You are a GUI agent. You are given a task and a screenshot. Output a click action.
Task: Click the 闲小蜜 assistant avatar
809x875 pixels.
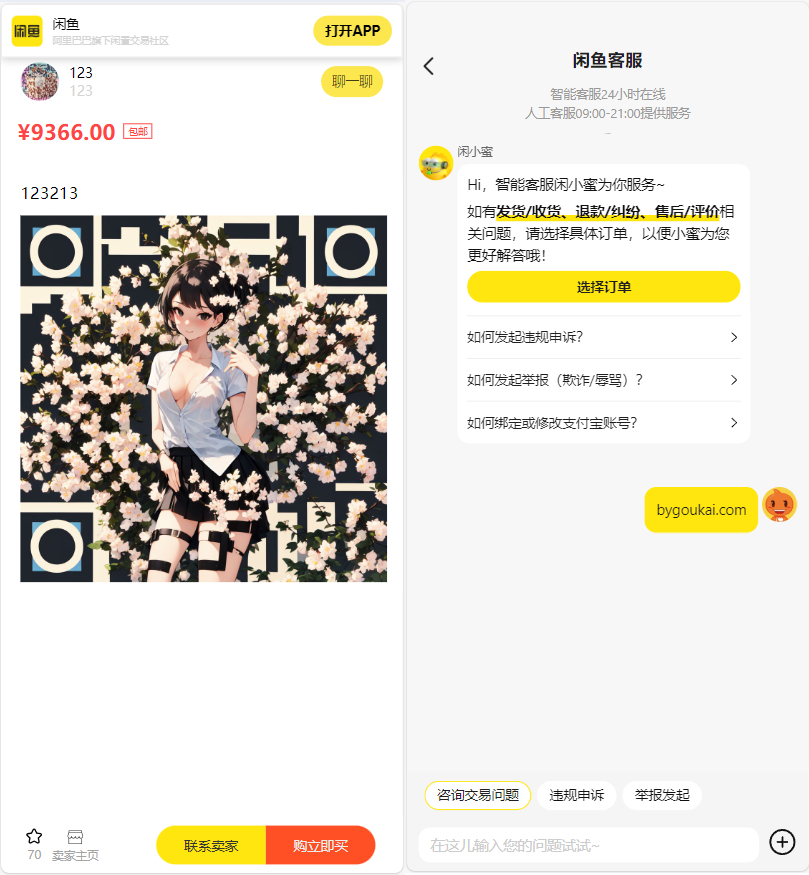pyautogui.click(x=436, y=165)
